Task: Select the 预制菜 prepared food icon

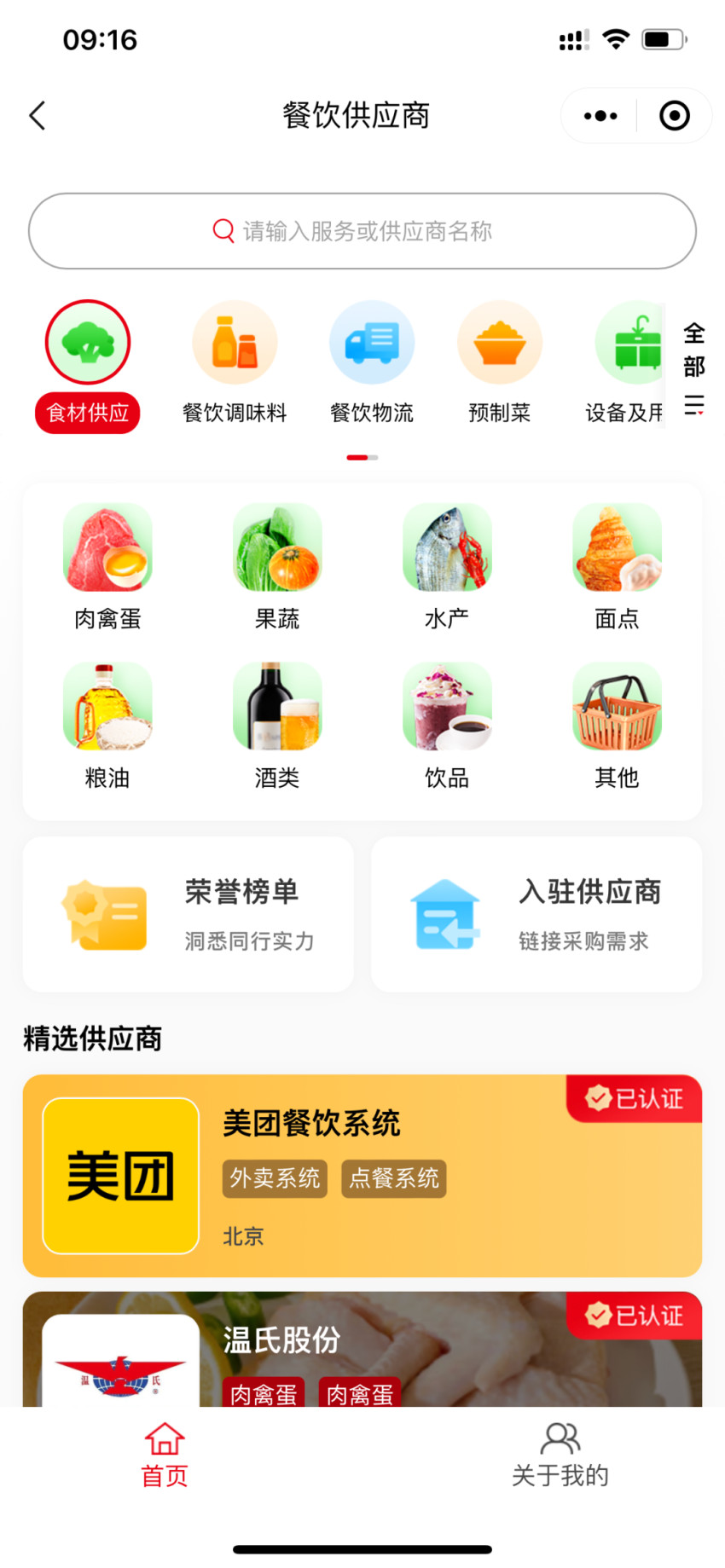Action: click(500, 341)
